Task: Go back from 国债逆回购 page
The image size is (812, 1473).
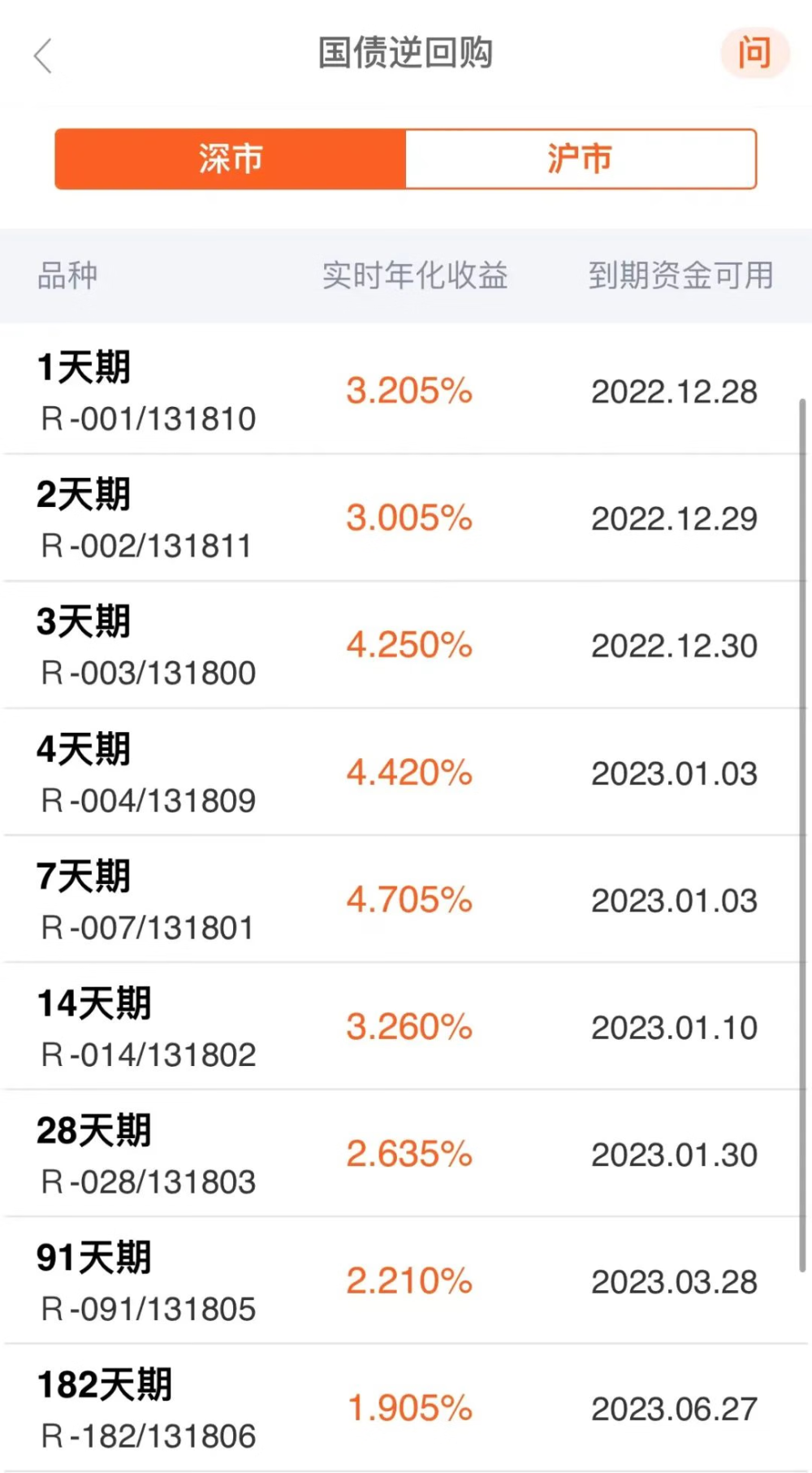Action: (x=43, y=55)
